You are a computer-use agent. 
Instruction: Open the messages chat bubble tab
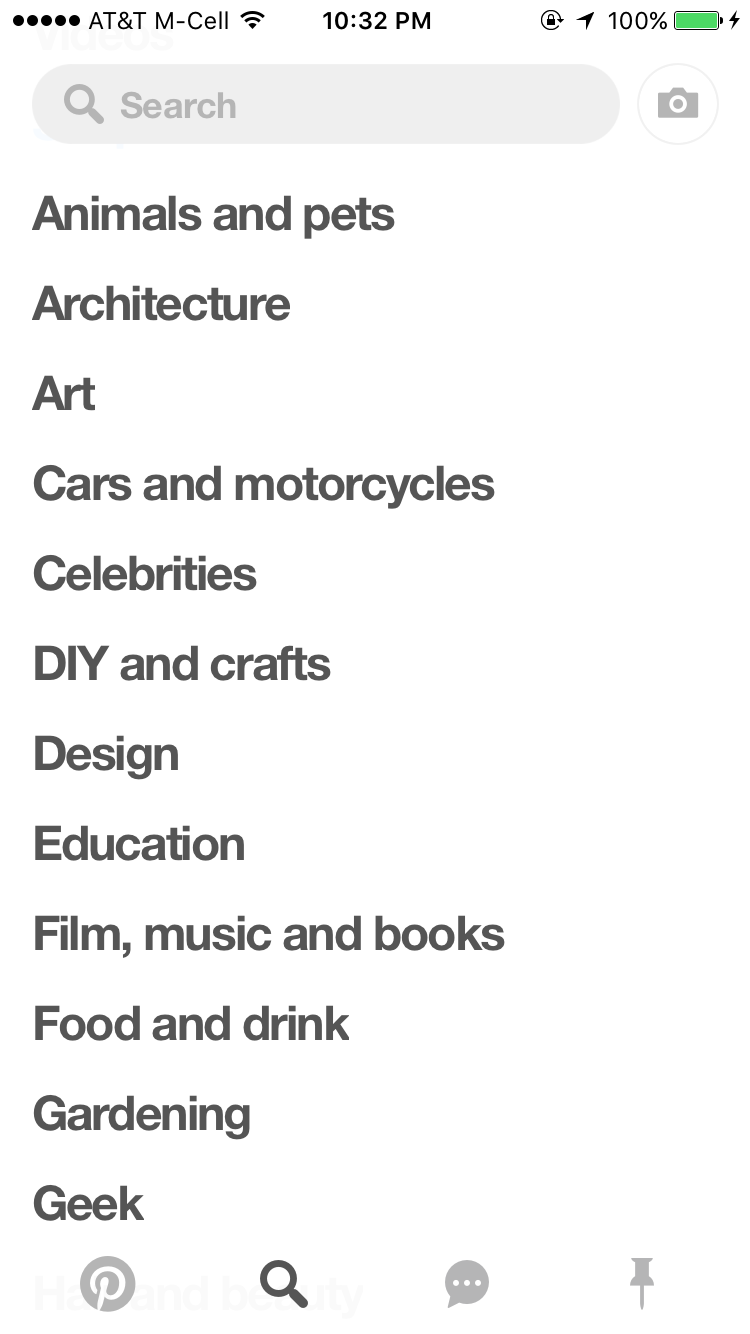pos(466,1283)
